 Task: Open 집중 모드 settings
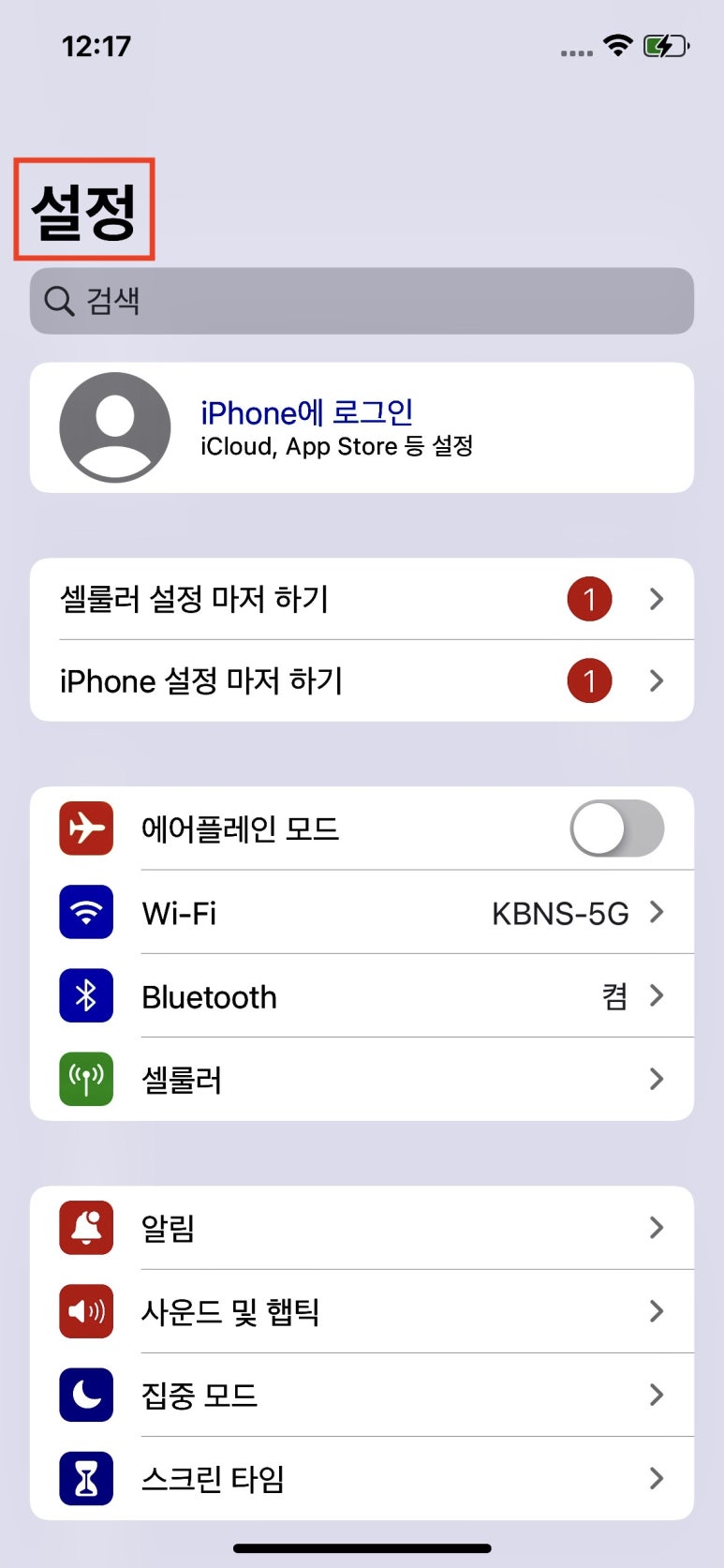362,1395
